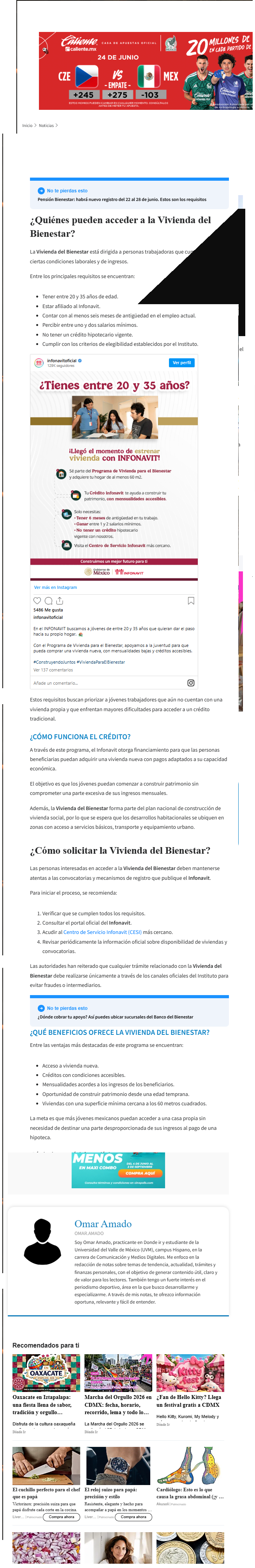Tap Compra aquí on the Cinépolis ad
Viewport: 255px width, 1568px height.
pyautogui.click(x=140, y=1173)
